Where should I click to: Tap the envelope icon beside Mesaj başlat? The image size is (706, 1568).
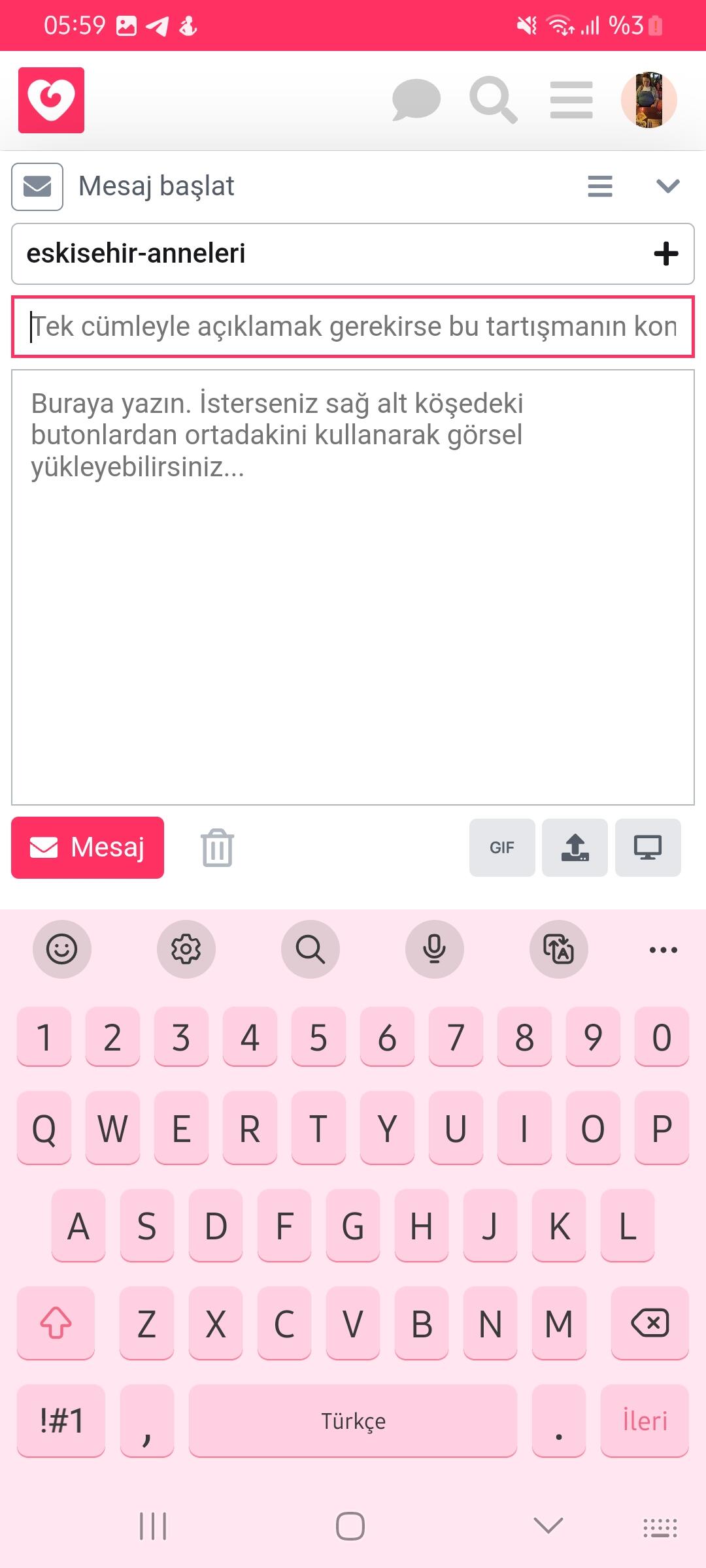tap(37, 187)
